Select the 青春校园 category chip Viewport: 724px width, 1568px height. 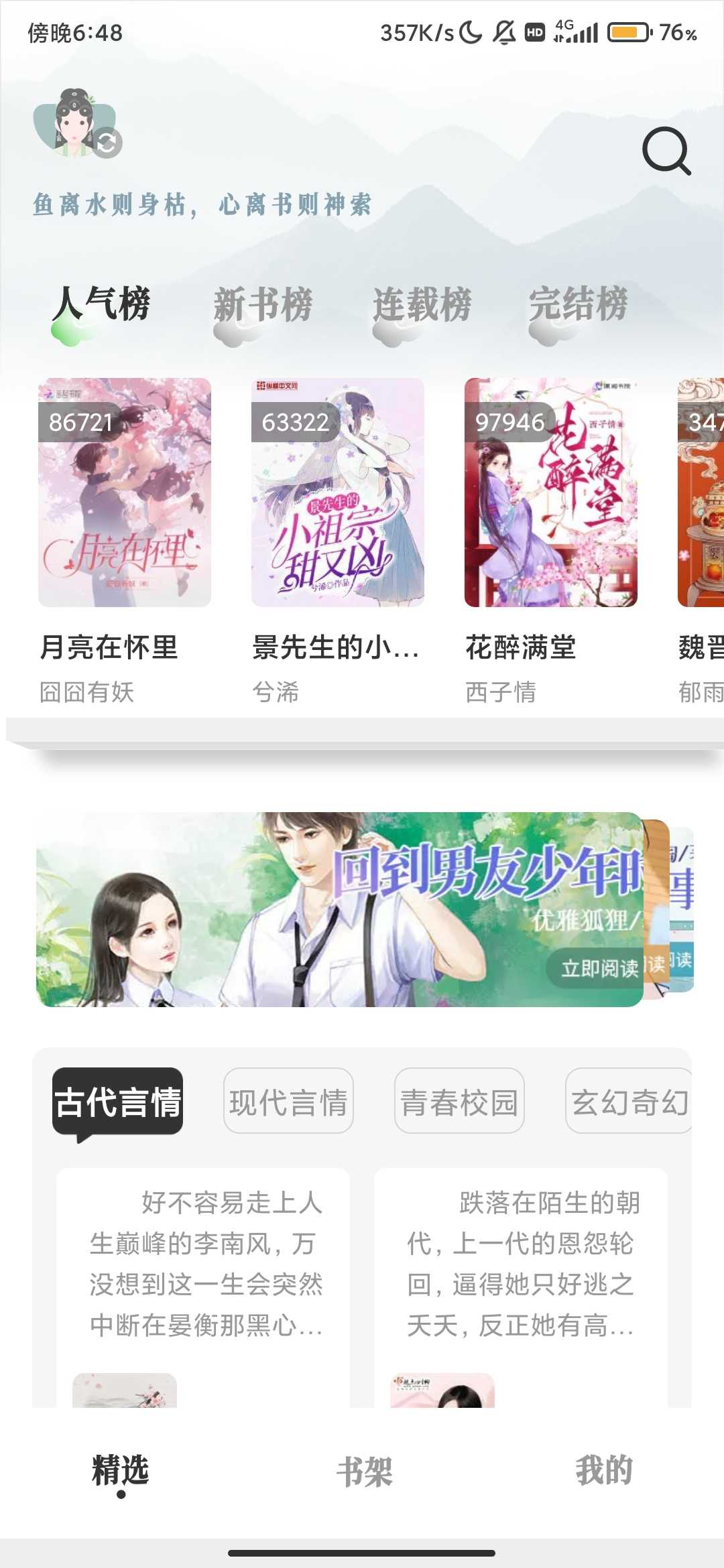459,1101
